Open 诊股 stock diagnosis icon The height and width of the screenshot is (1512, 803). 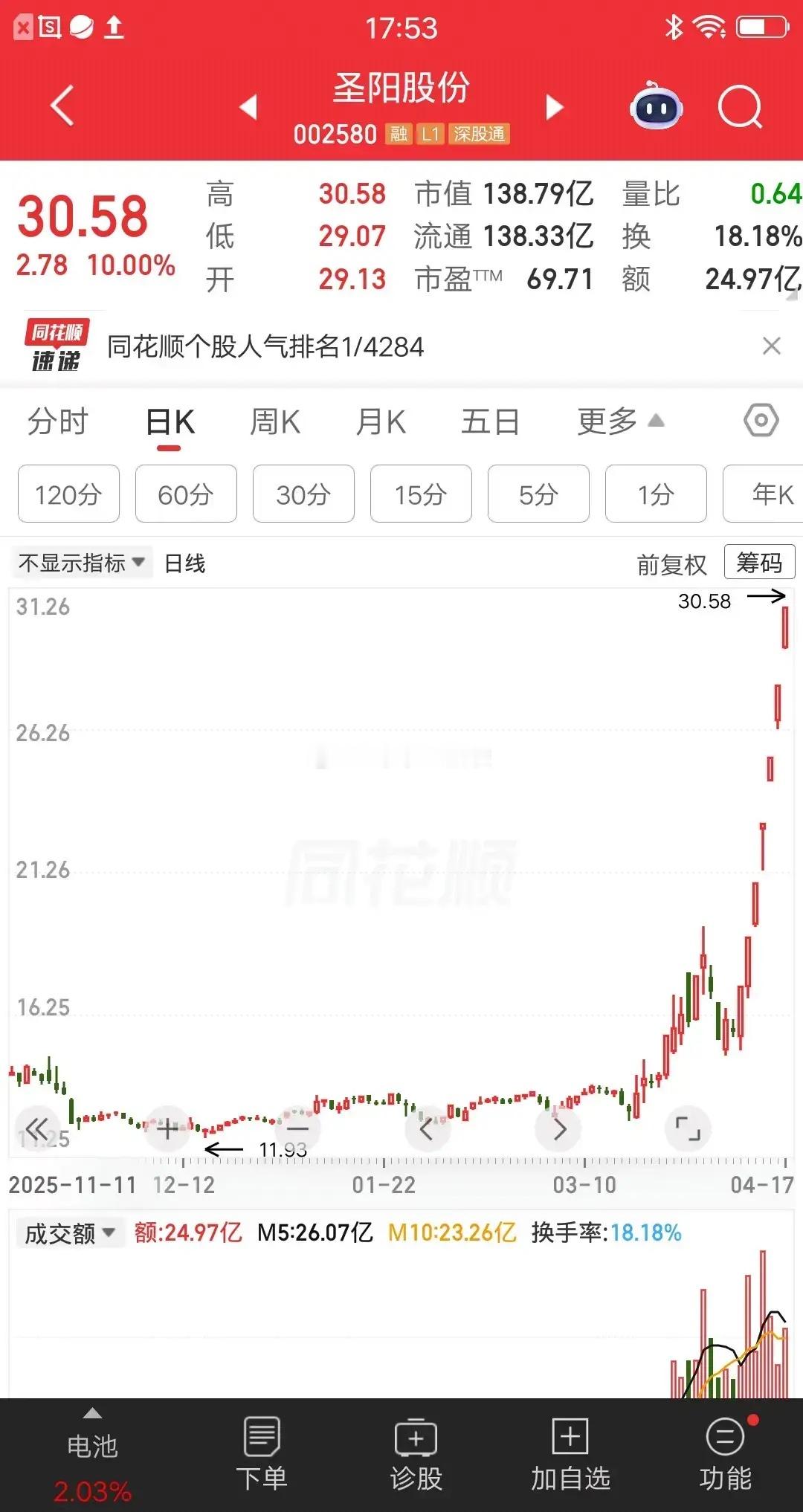(414, 1438)
